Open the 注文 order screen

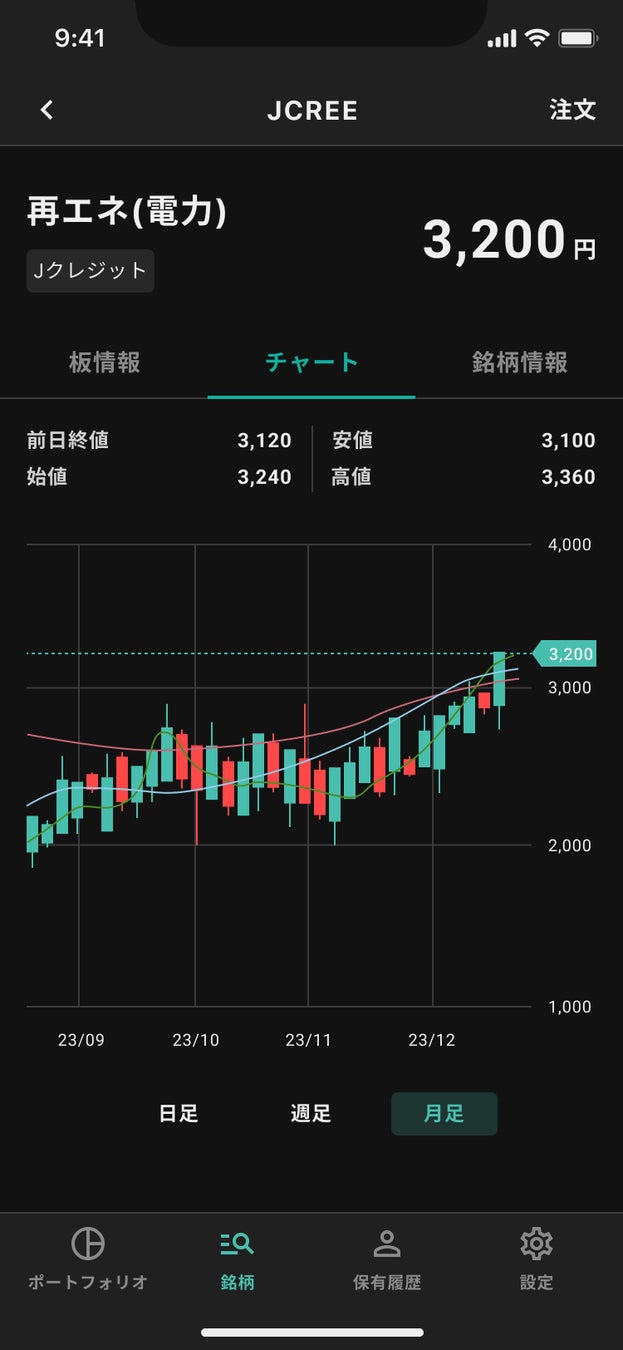tap(572, 110)
